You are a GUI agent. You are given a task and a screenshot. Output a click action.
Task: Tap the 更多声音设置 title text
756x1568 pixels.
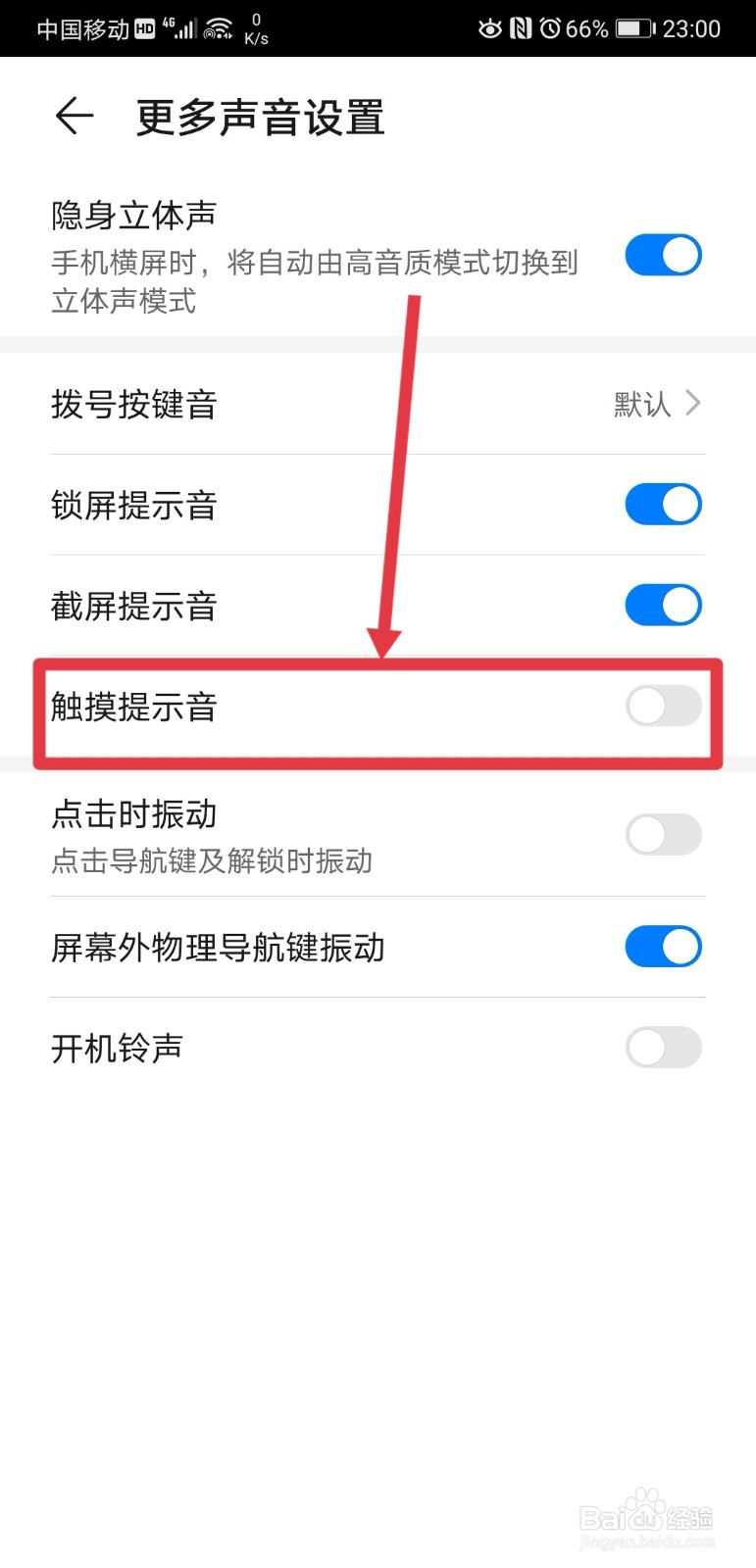257,117
